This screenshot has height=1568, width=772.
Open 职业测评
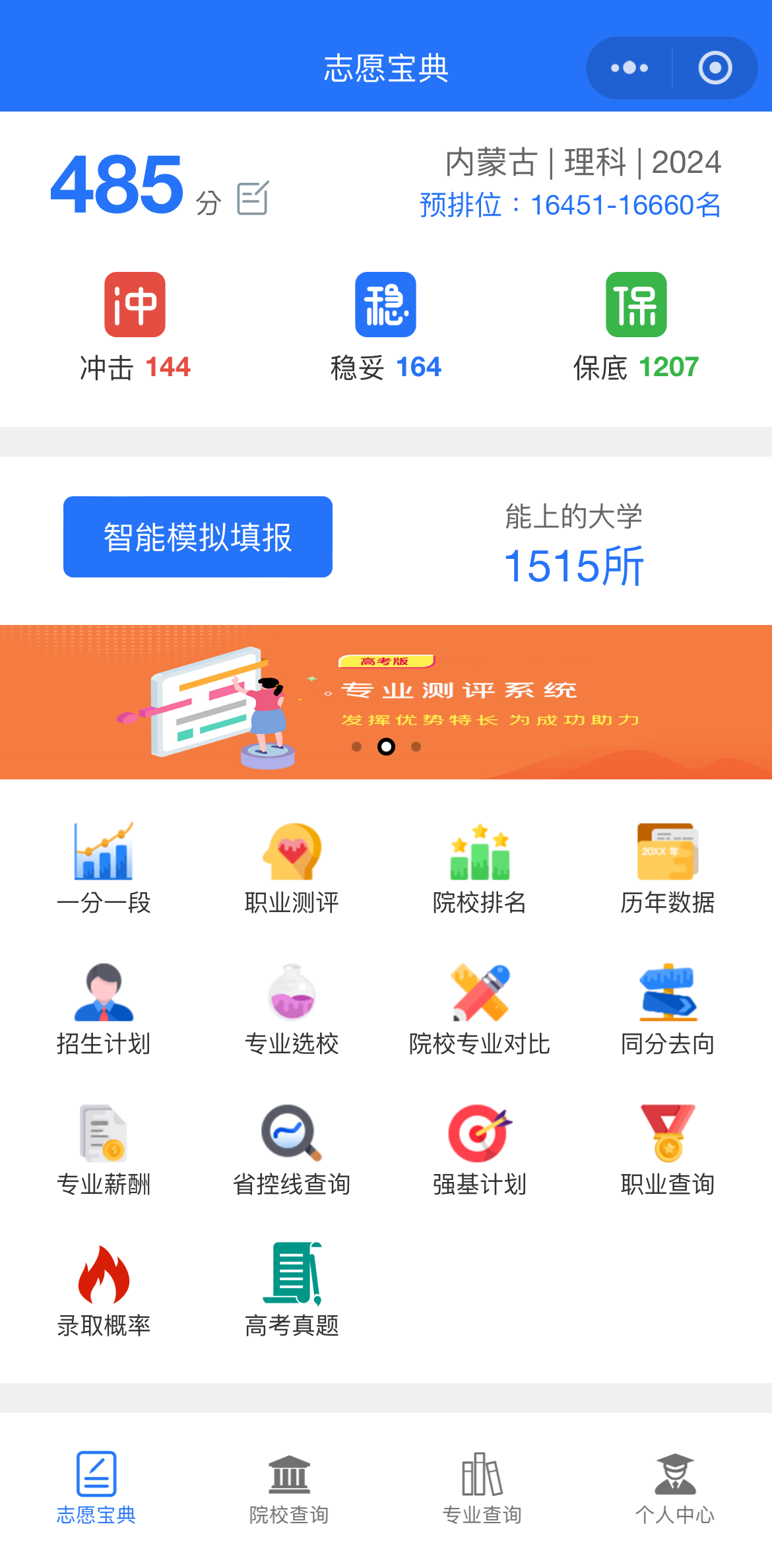[x=292, y=868]
